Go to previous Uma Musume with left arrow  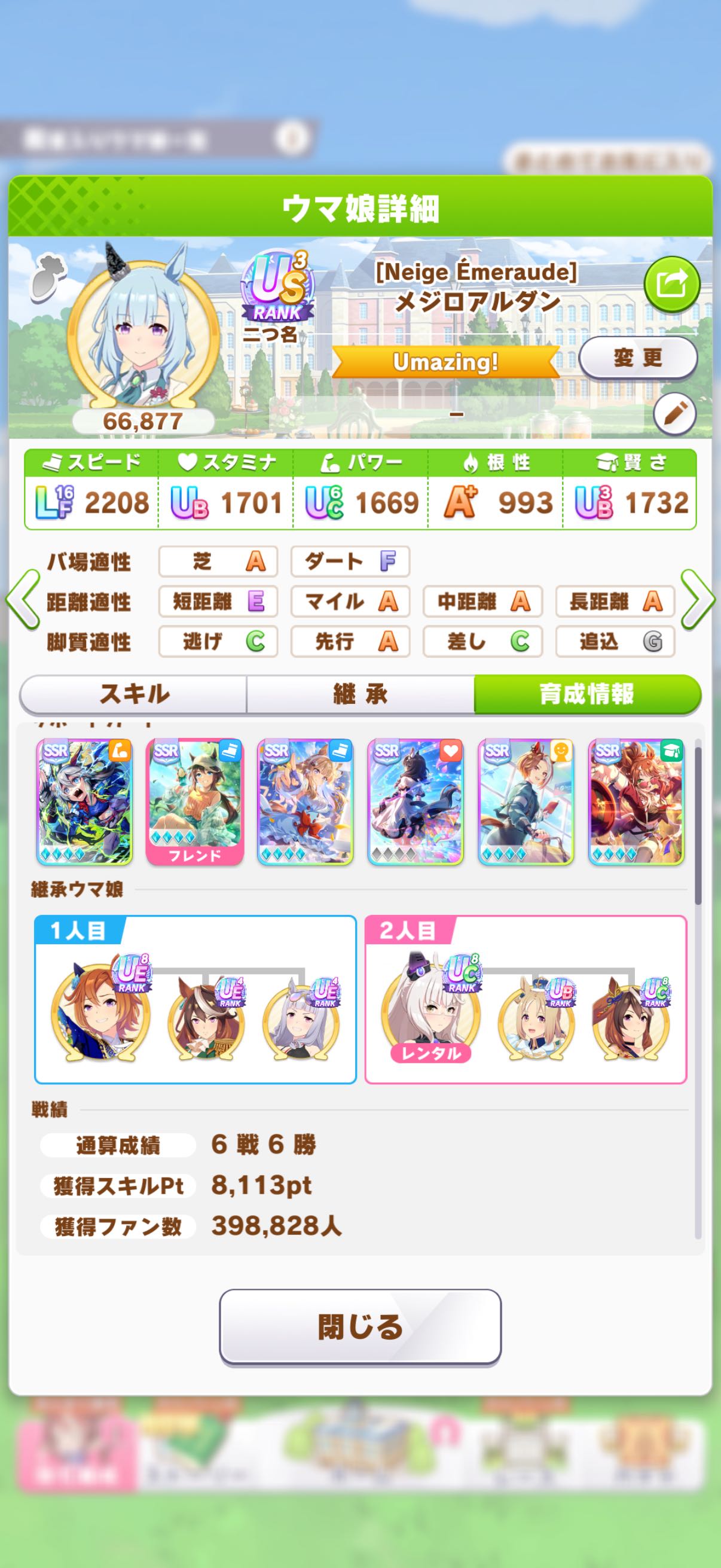coord(22,600)
